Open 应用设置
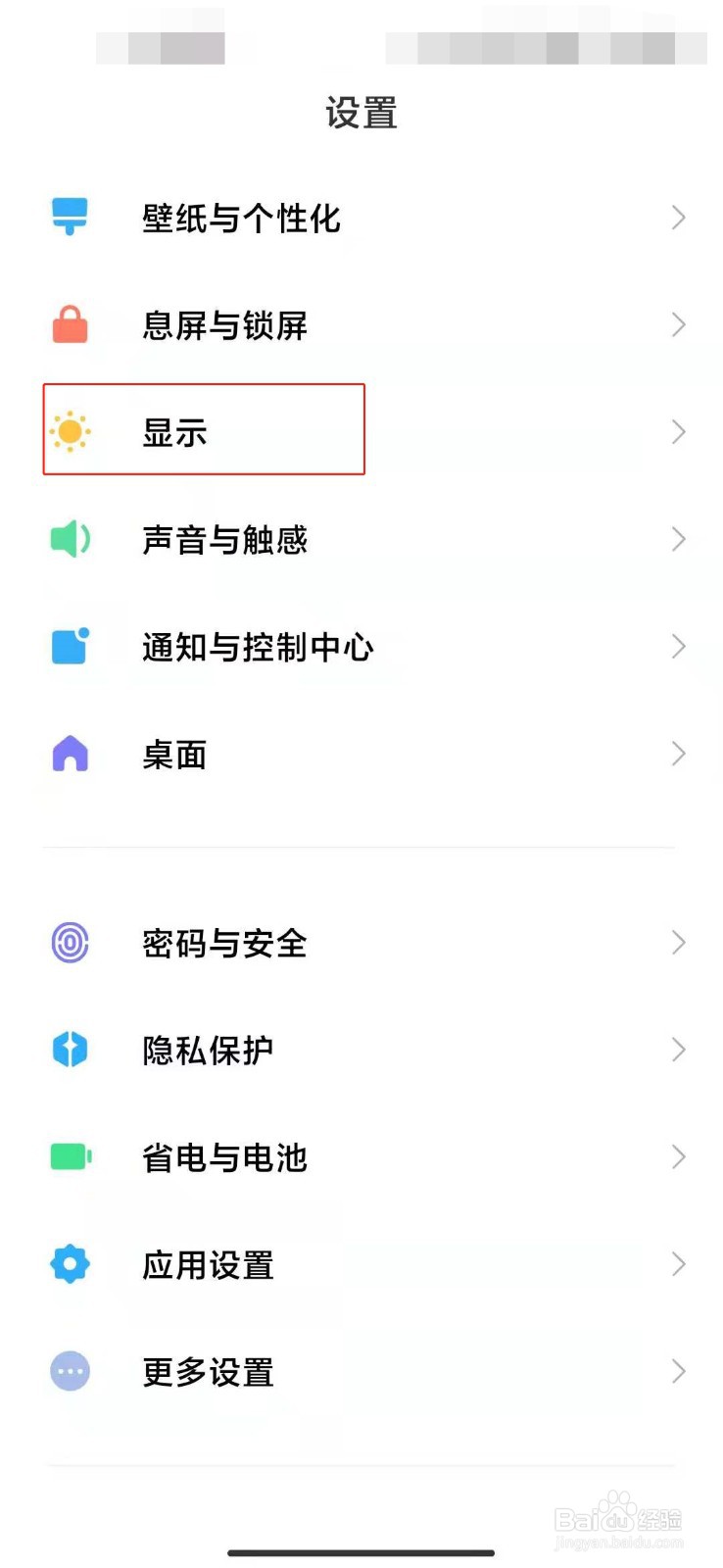 [361, 1264]
